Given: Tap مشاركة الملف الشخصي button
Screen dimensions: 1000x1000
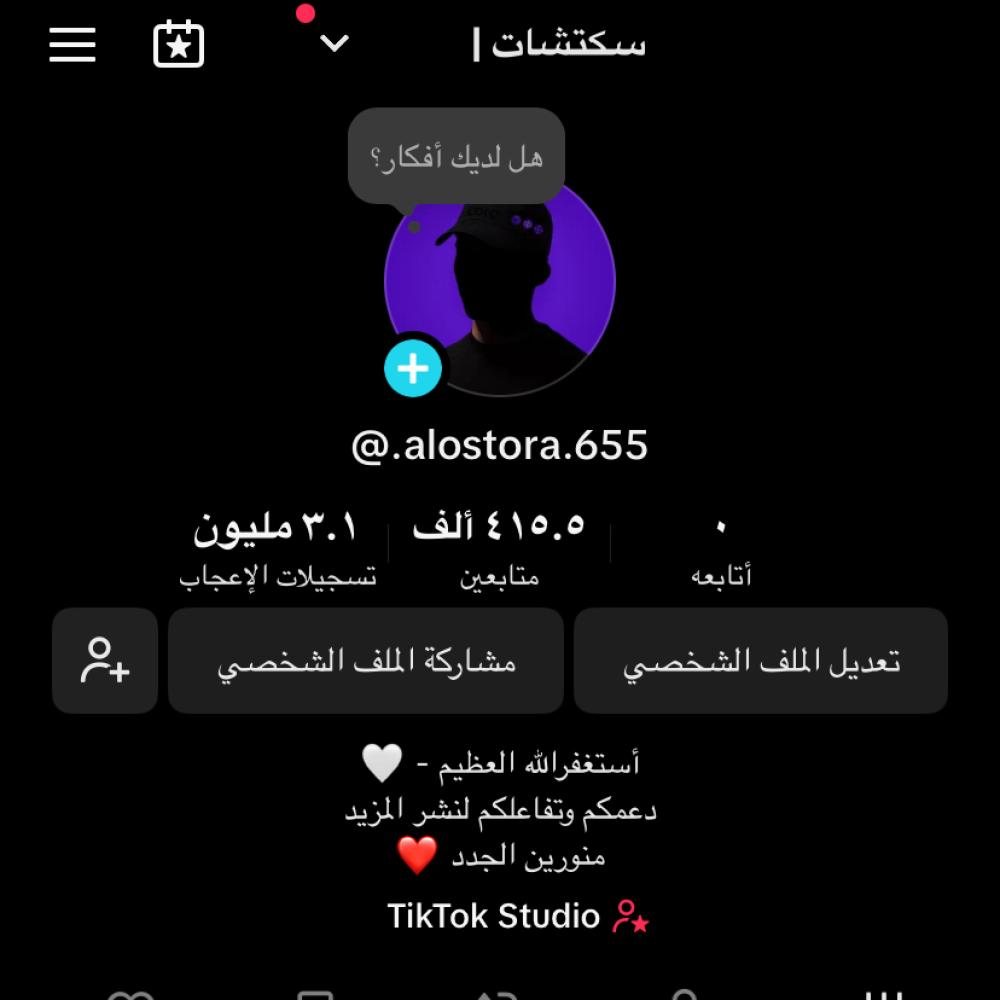Looking at the screenshot, I should tap(366, 661).
